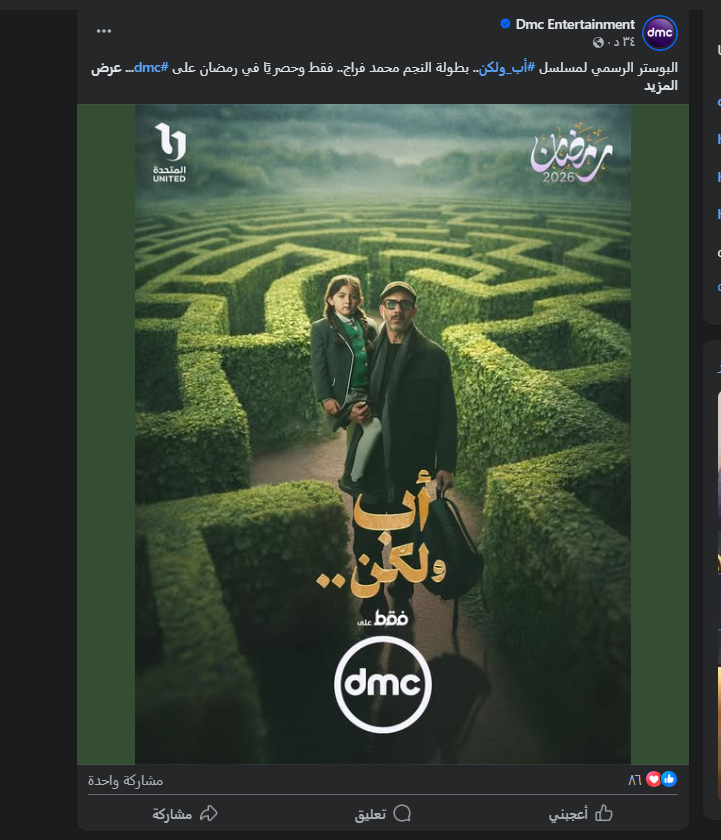Comment on the post with تعليق
The image size is (721, 840).
tap(383, 814)
